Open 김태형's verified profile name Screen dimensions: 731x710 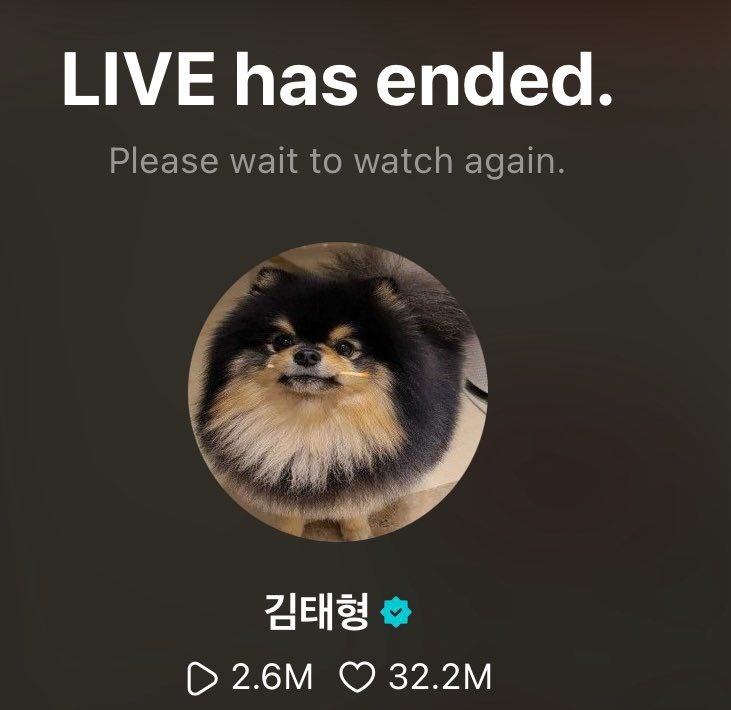319,611
